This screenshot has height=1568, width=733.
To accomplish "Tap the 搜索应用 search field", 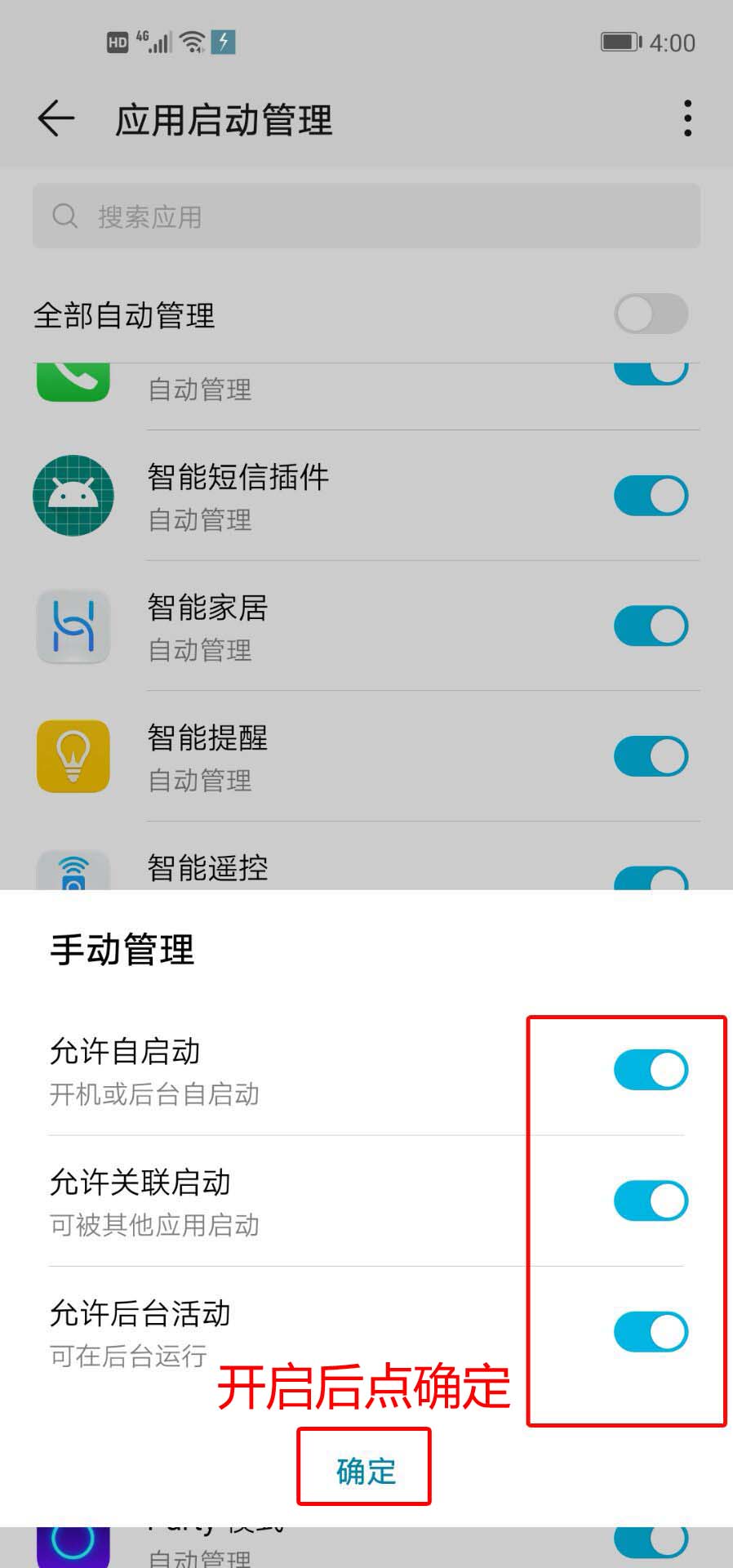I will pos(366,216).
